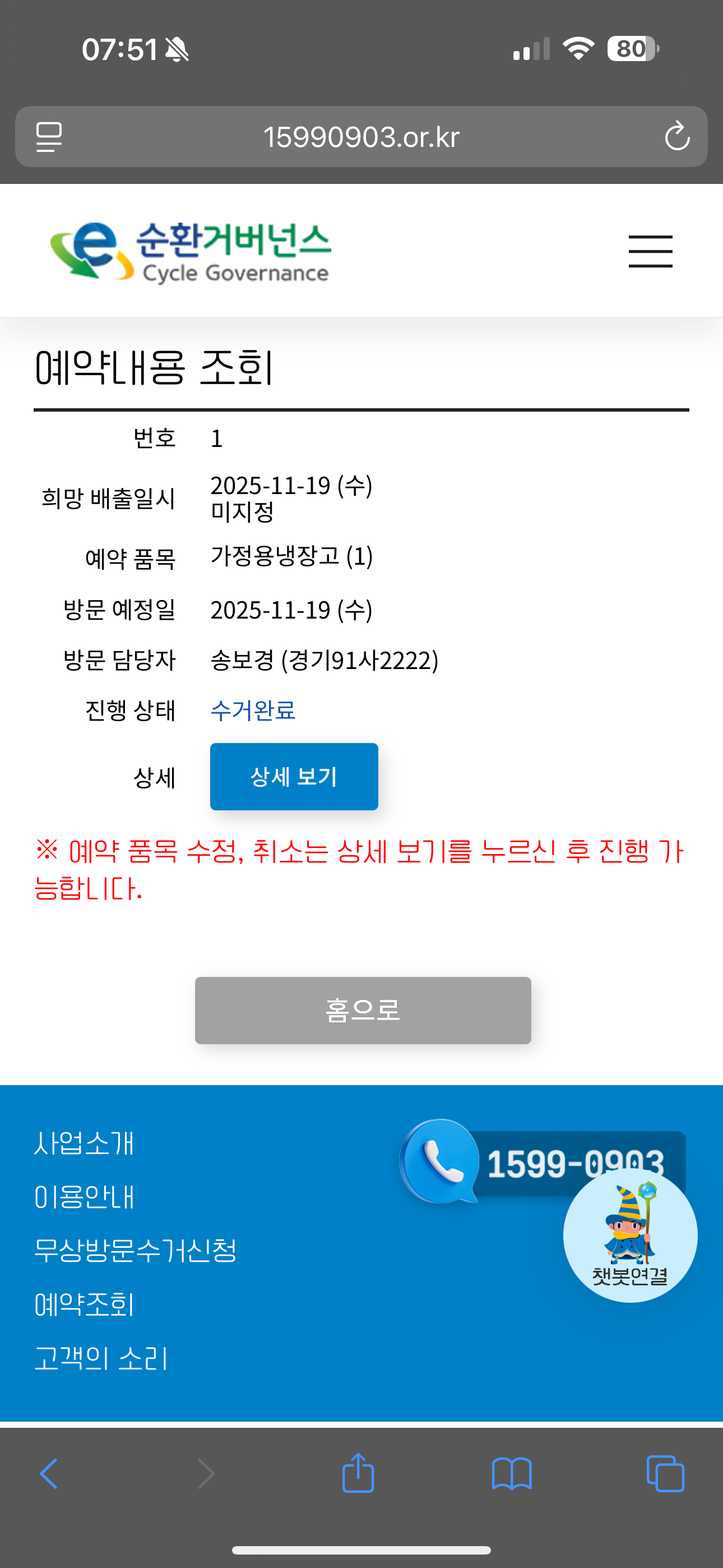
Task: Open the 사업소개 footer link
Action: pos(84,1142)
